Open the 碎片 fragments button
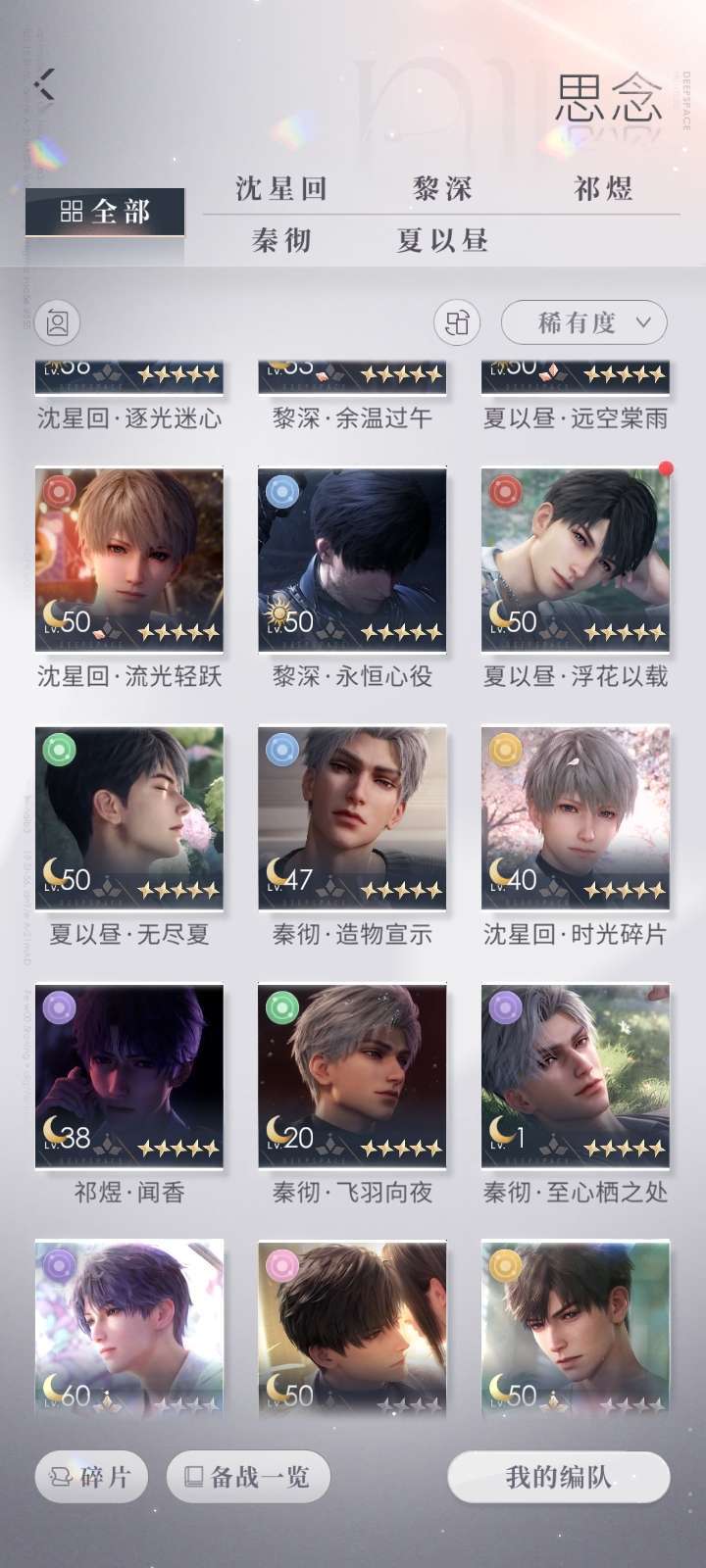706x1568 pixels. pyautogui.click(x=91, y=1477)
